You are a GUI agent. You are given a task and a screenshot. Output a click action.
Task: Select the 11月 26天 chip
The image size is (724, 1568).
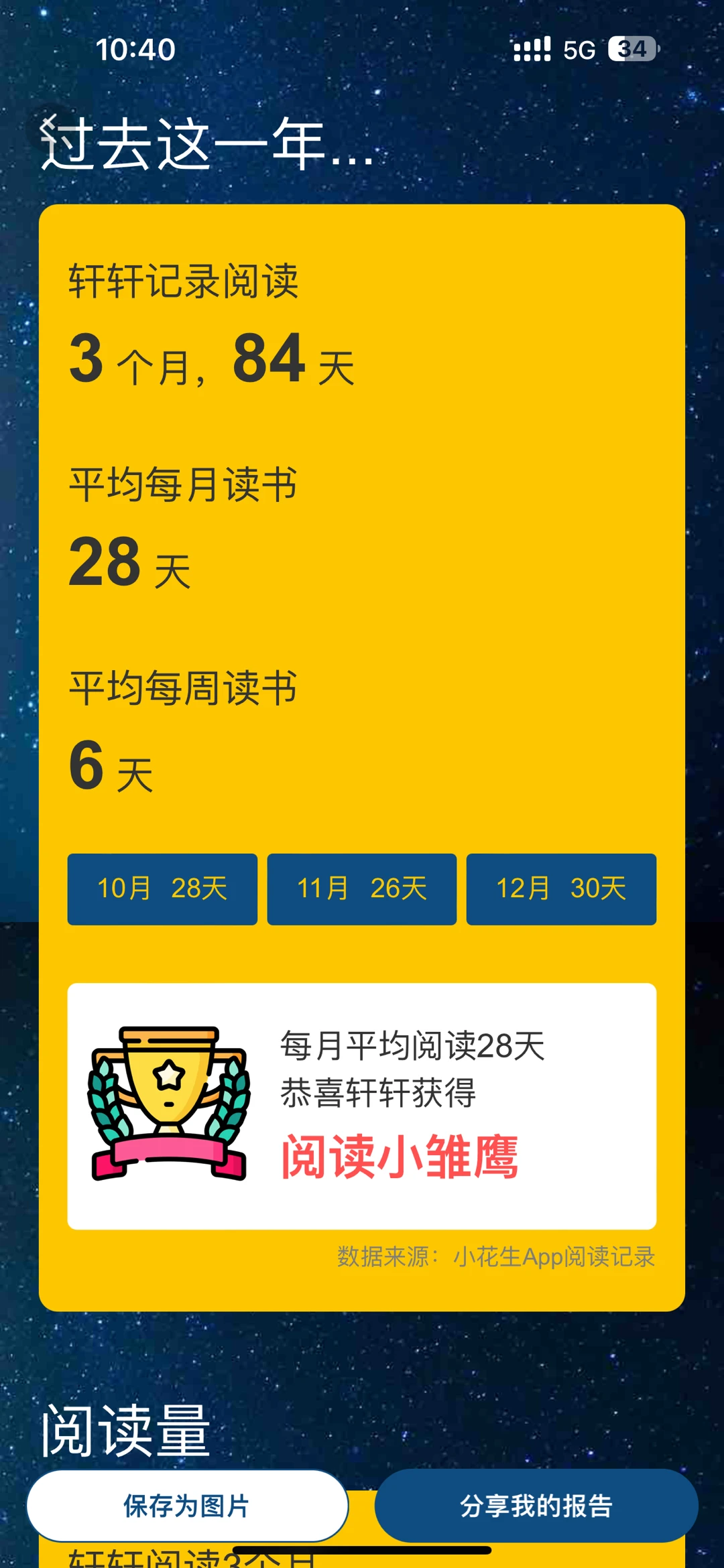click(362, 889)
